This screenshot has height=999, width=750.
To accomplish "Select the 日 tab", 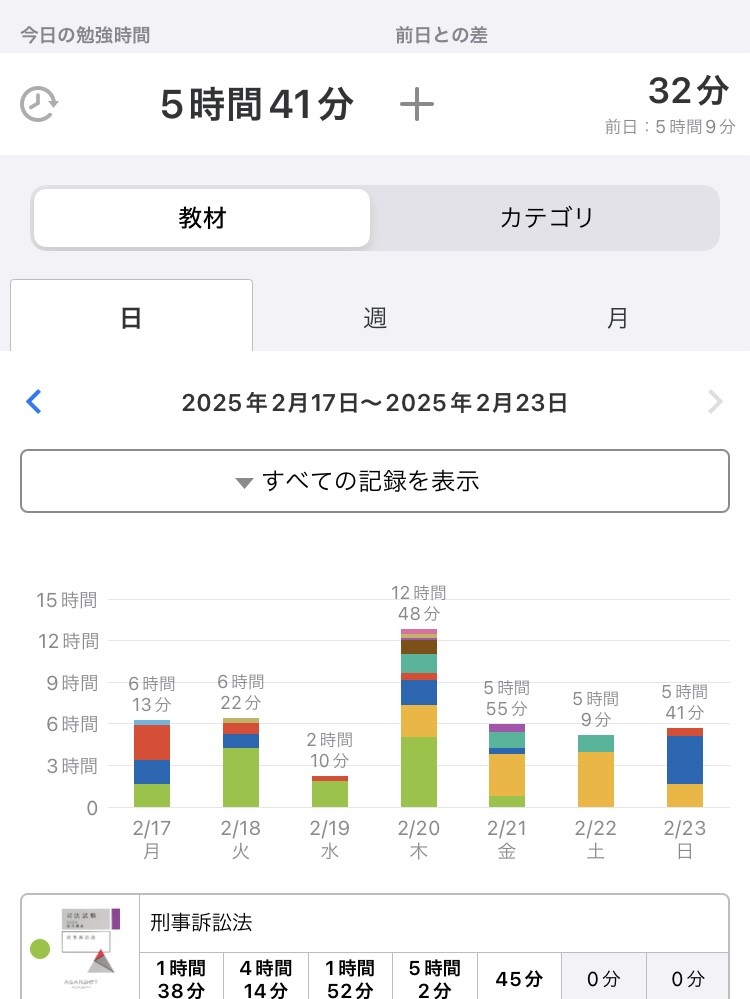I will [131, 318].
